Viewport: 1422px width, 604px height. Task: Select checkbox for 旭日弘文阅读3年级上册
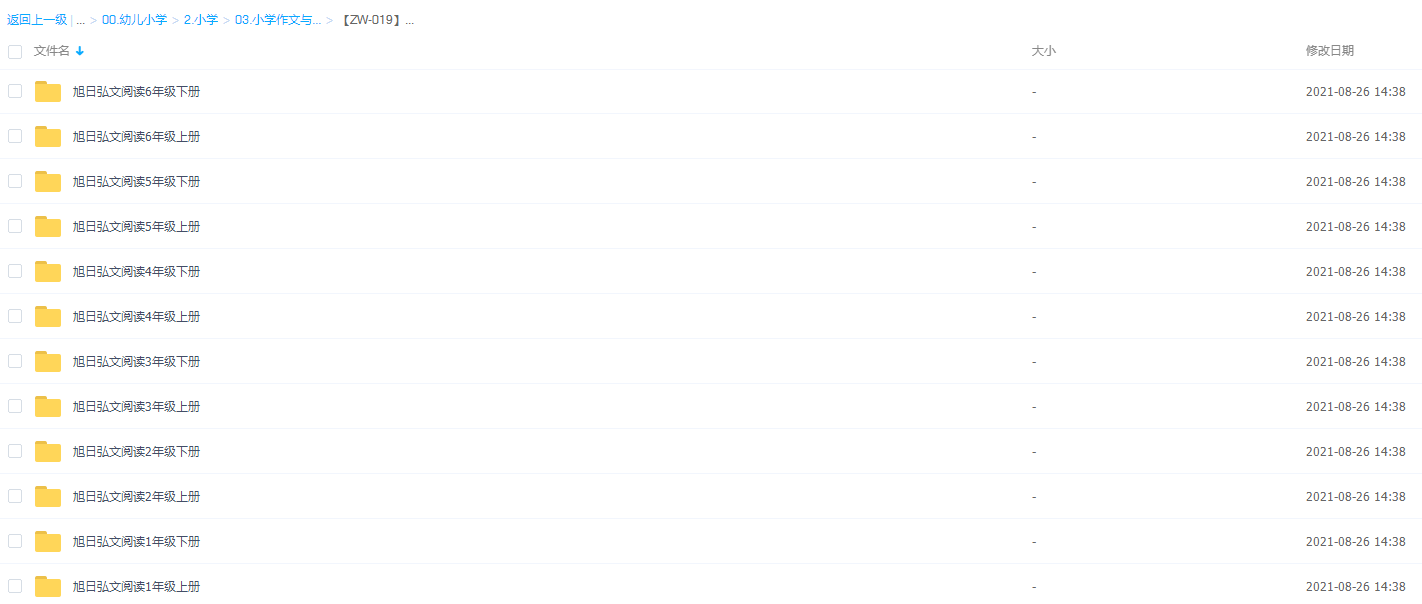15,406
